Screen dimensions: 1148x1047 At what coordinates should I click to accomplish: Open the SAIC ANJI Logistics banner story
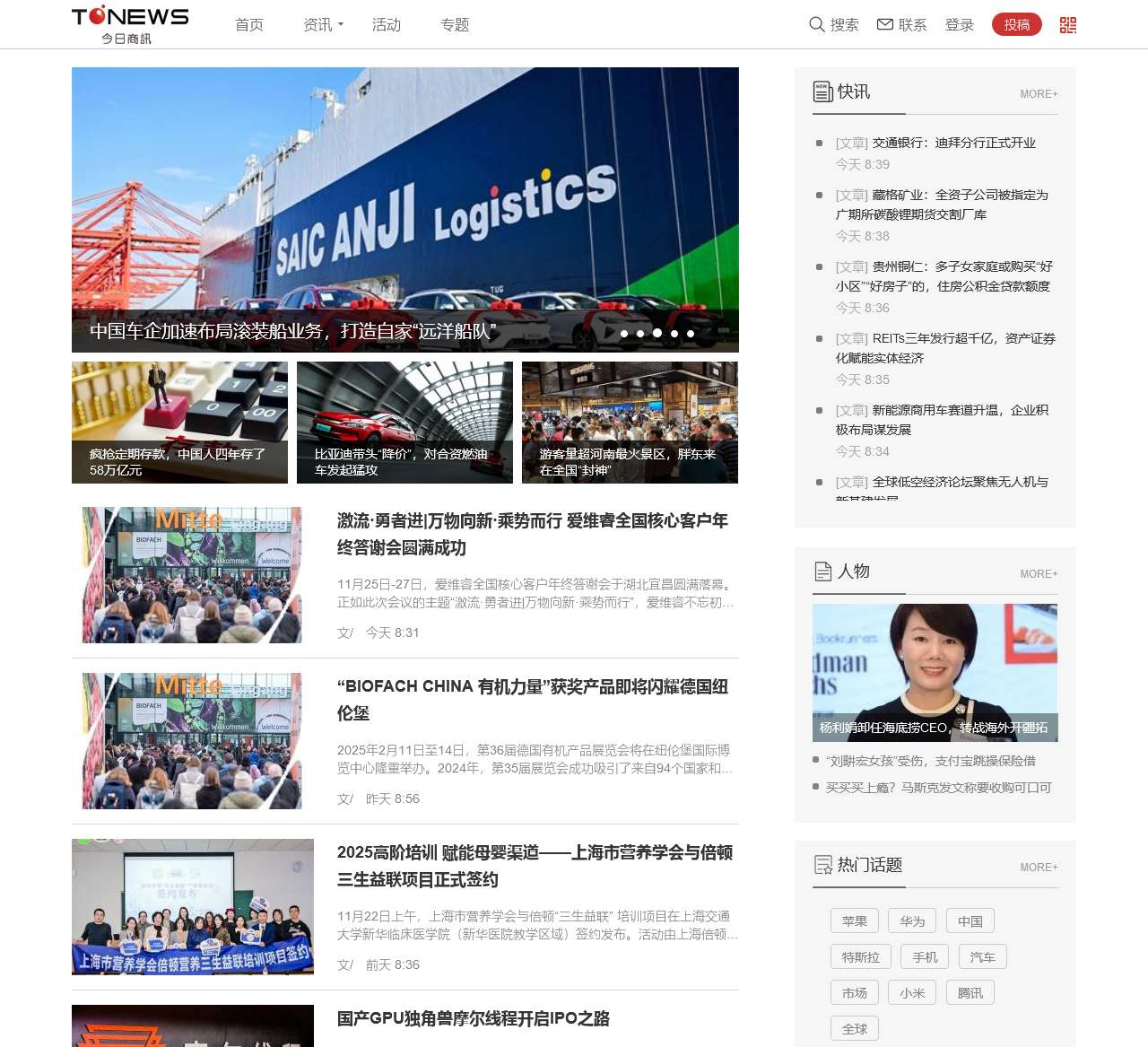click(404, 209)
